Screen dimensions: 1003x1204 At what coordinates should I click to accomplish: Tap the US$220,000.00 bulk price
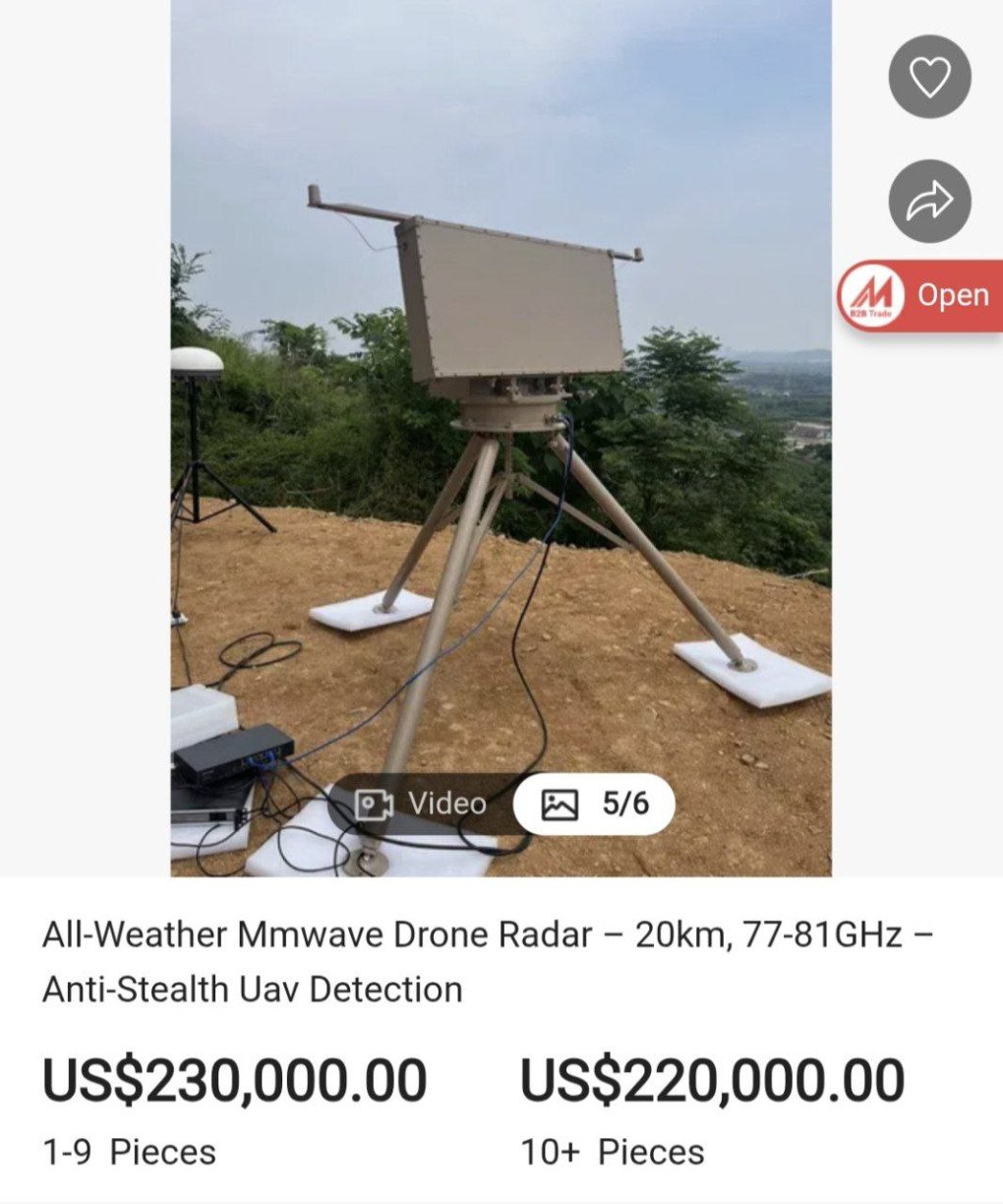[x=711, y=1079]
